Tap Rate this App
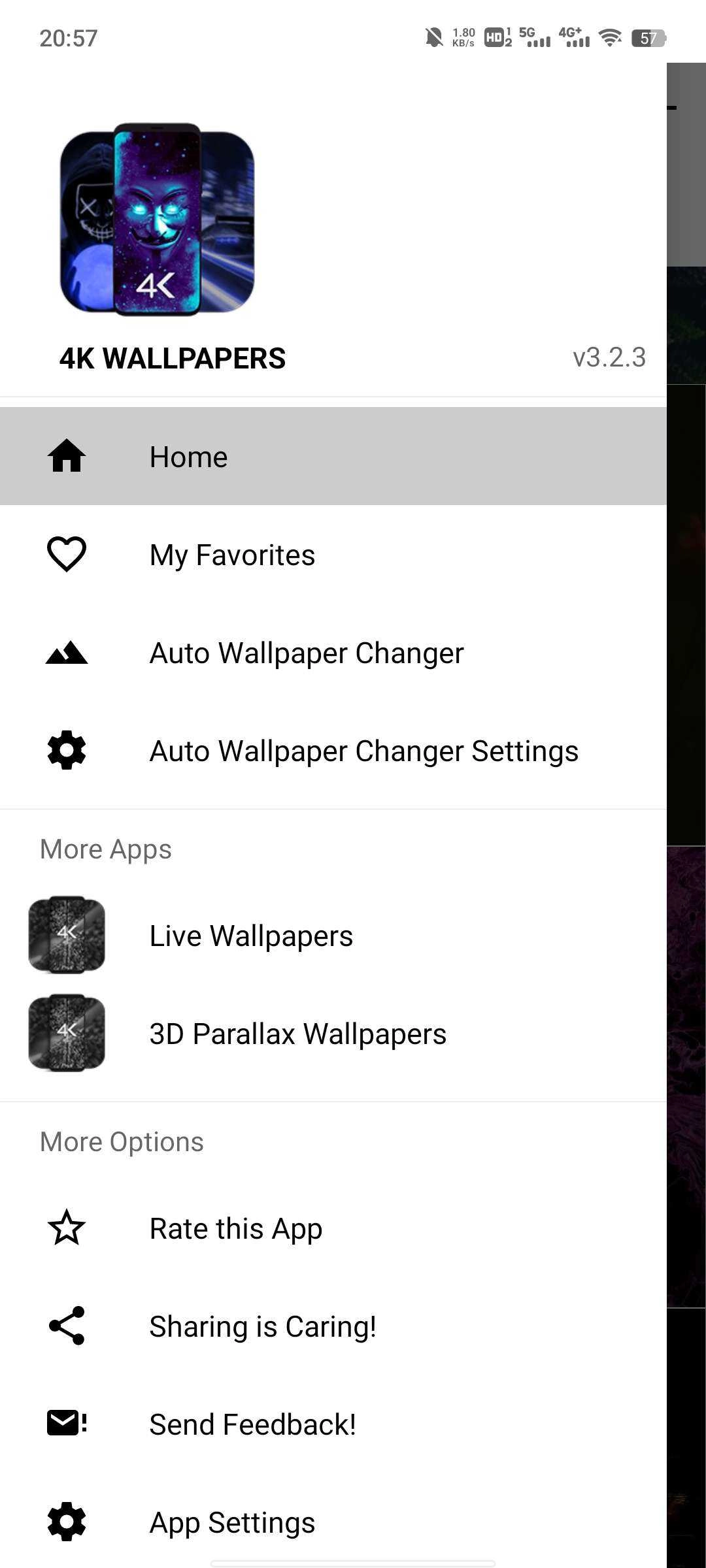Viewport: 706px width, 1568px height. pyautogui.click(x=235, y=1228)
